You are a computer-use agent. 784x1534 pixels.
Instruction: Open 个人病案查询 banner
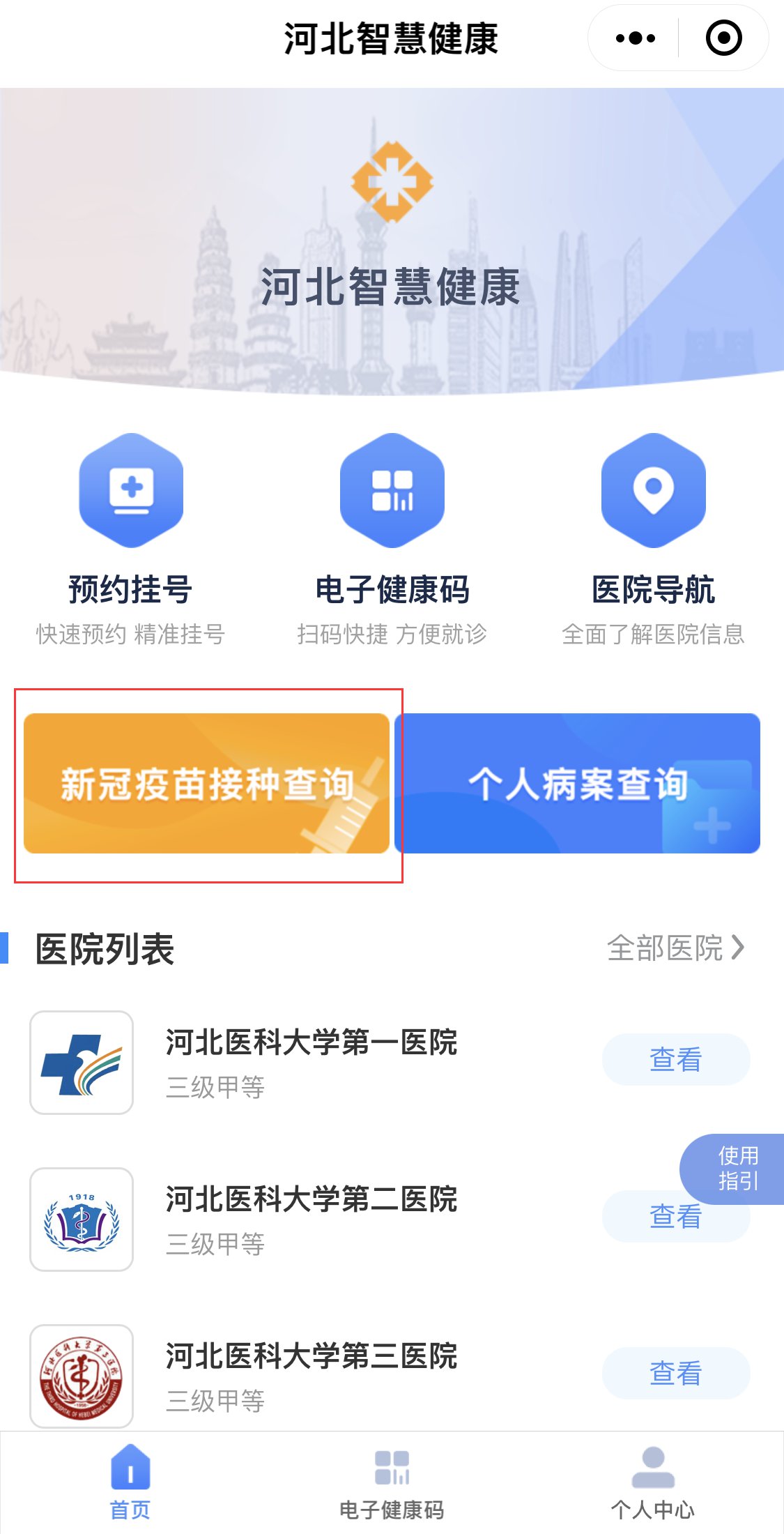577,783
